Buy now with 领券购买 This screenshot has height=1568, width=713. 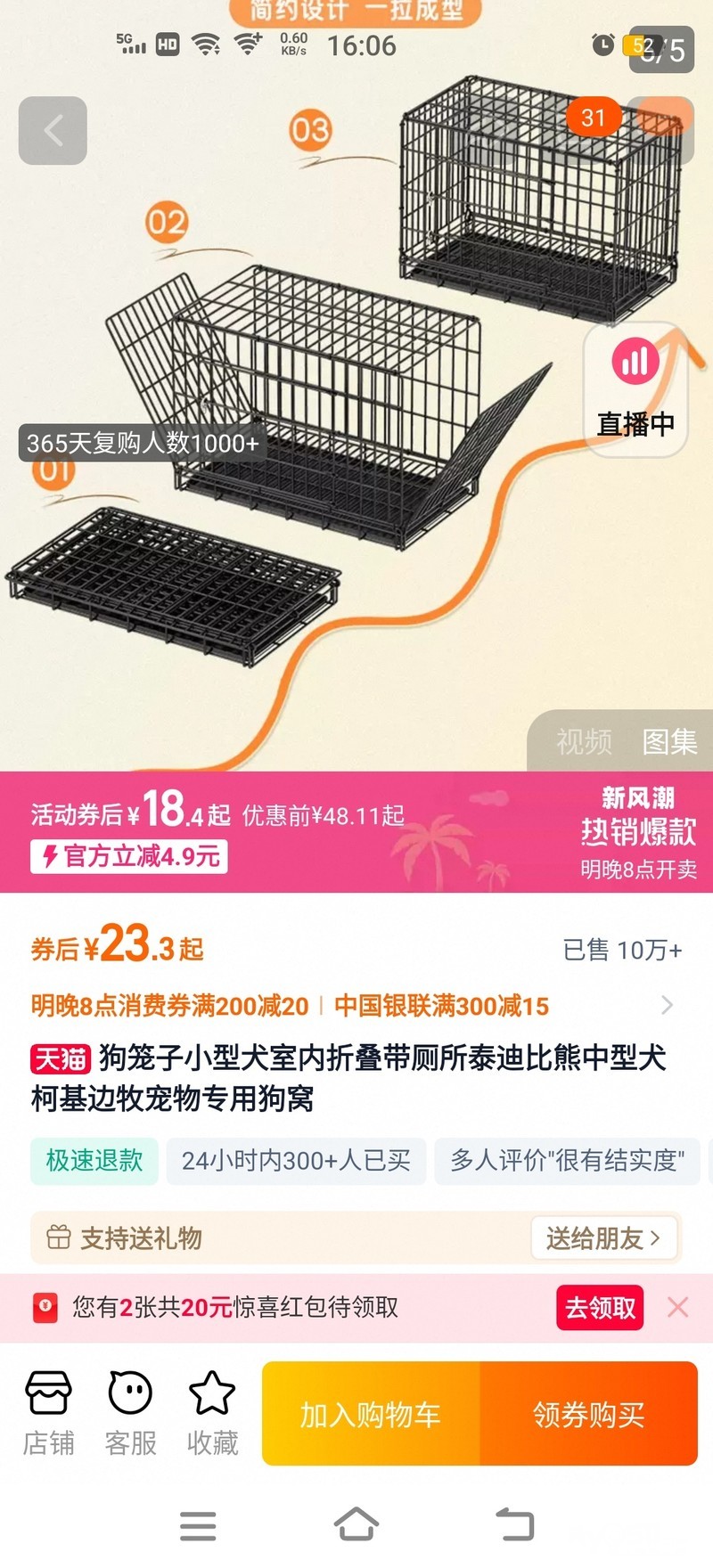589,1414
